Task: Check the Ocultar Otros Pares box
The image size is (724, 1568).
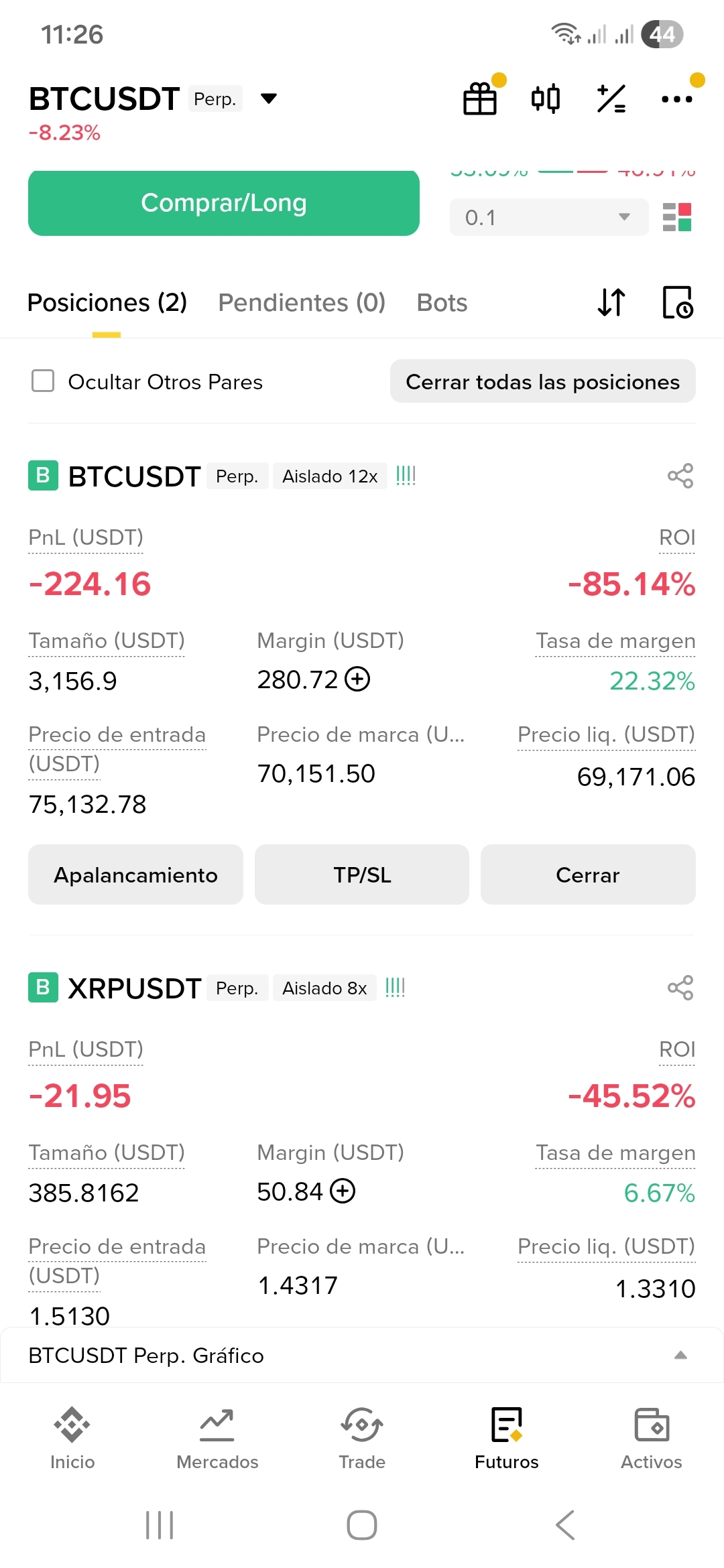Action: (x=43, y=381)
